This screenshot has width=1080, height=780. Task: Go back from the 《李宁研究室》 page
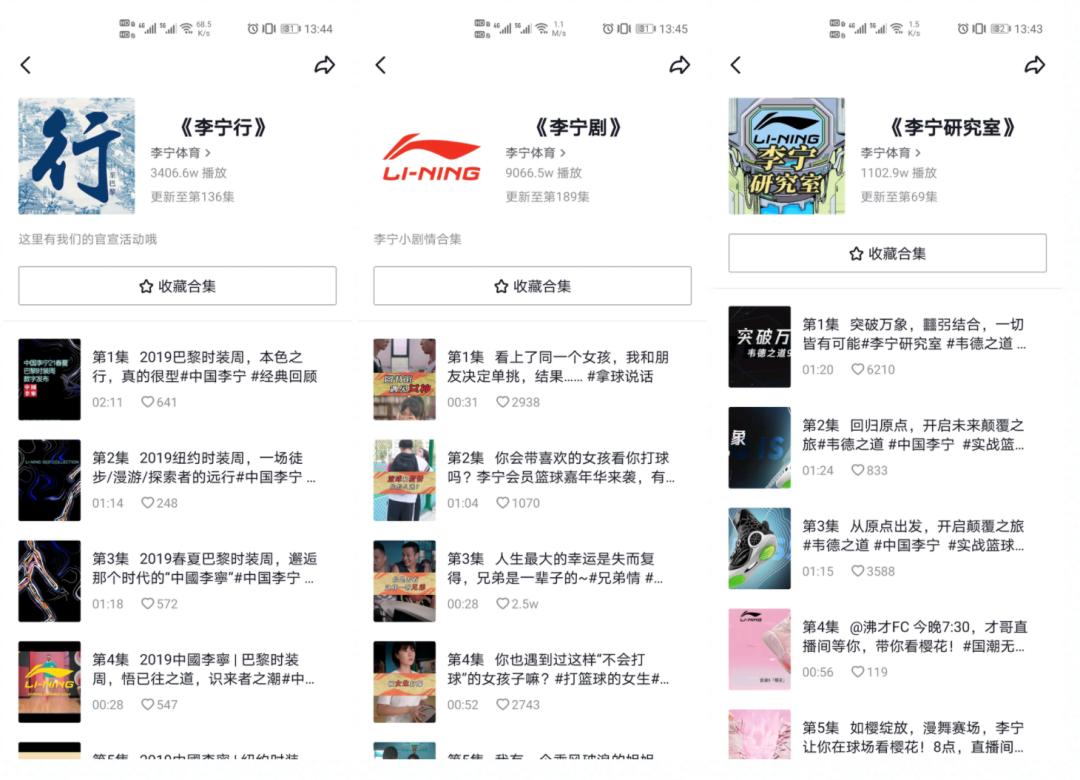pos(735,65)
